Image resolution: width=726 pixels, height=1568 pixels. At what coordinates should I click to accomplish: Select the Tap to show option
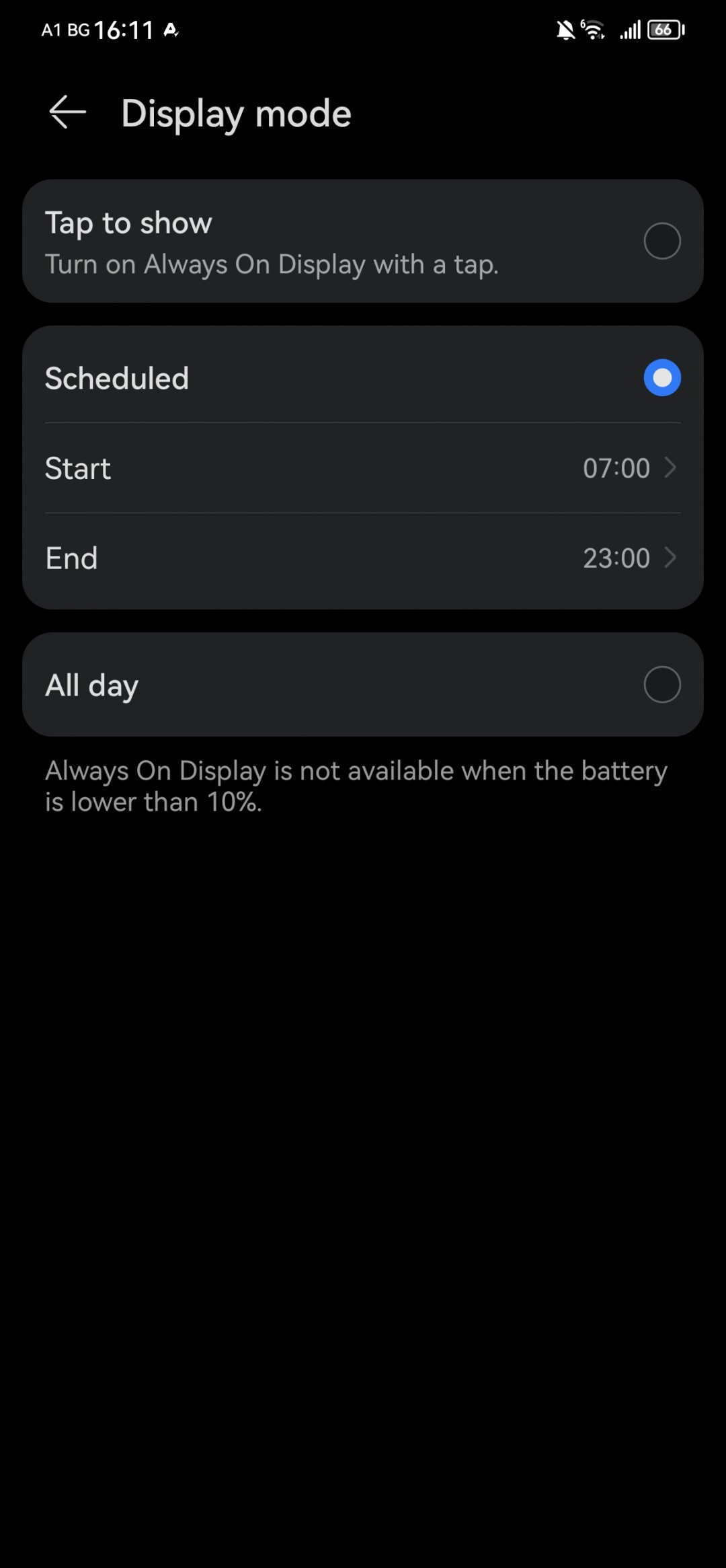point(661,241)
